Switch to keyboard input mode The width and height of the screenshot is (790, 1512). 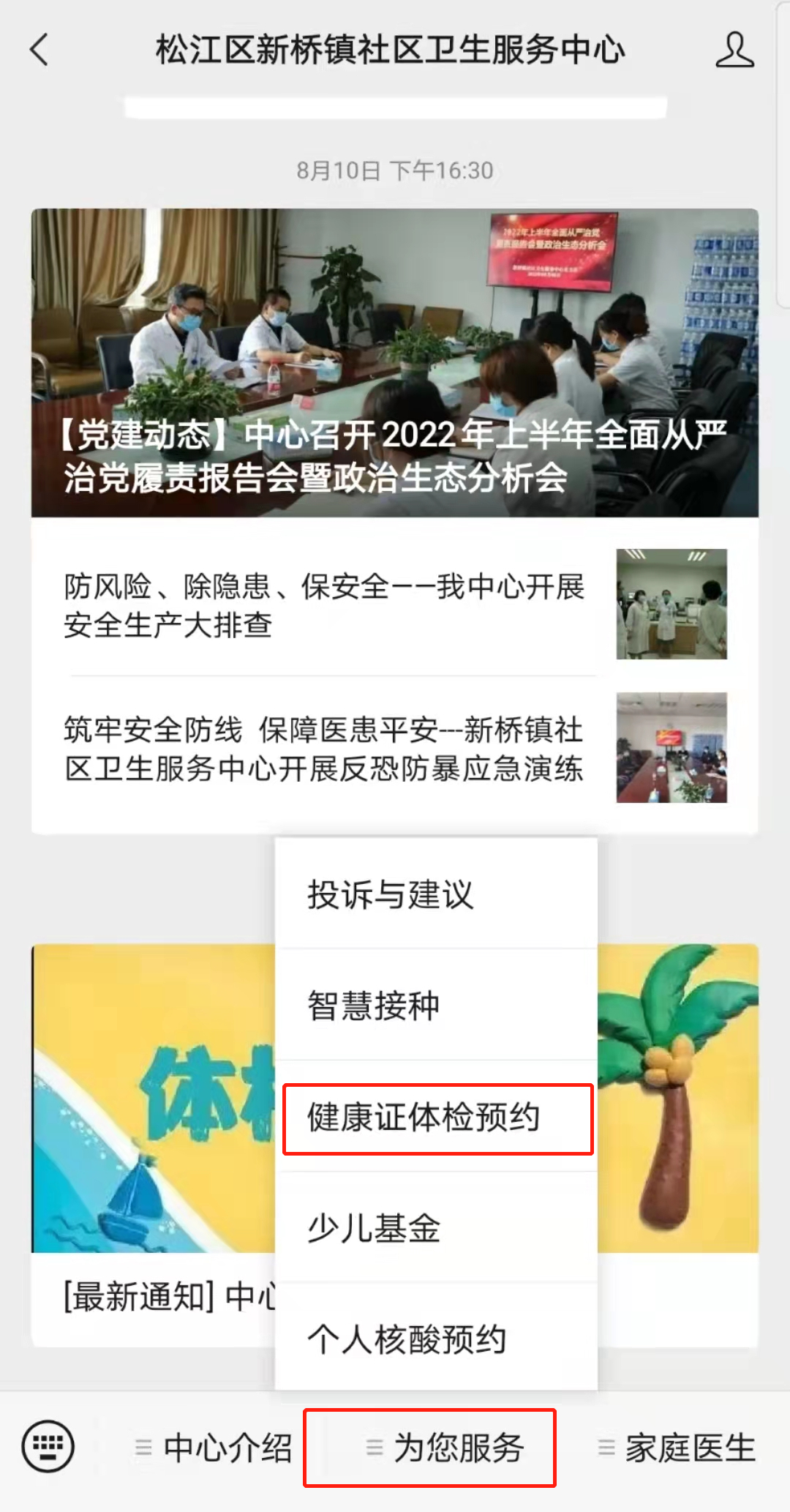click(x=48, y=1447)
